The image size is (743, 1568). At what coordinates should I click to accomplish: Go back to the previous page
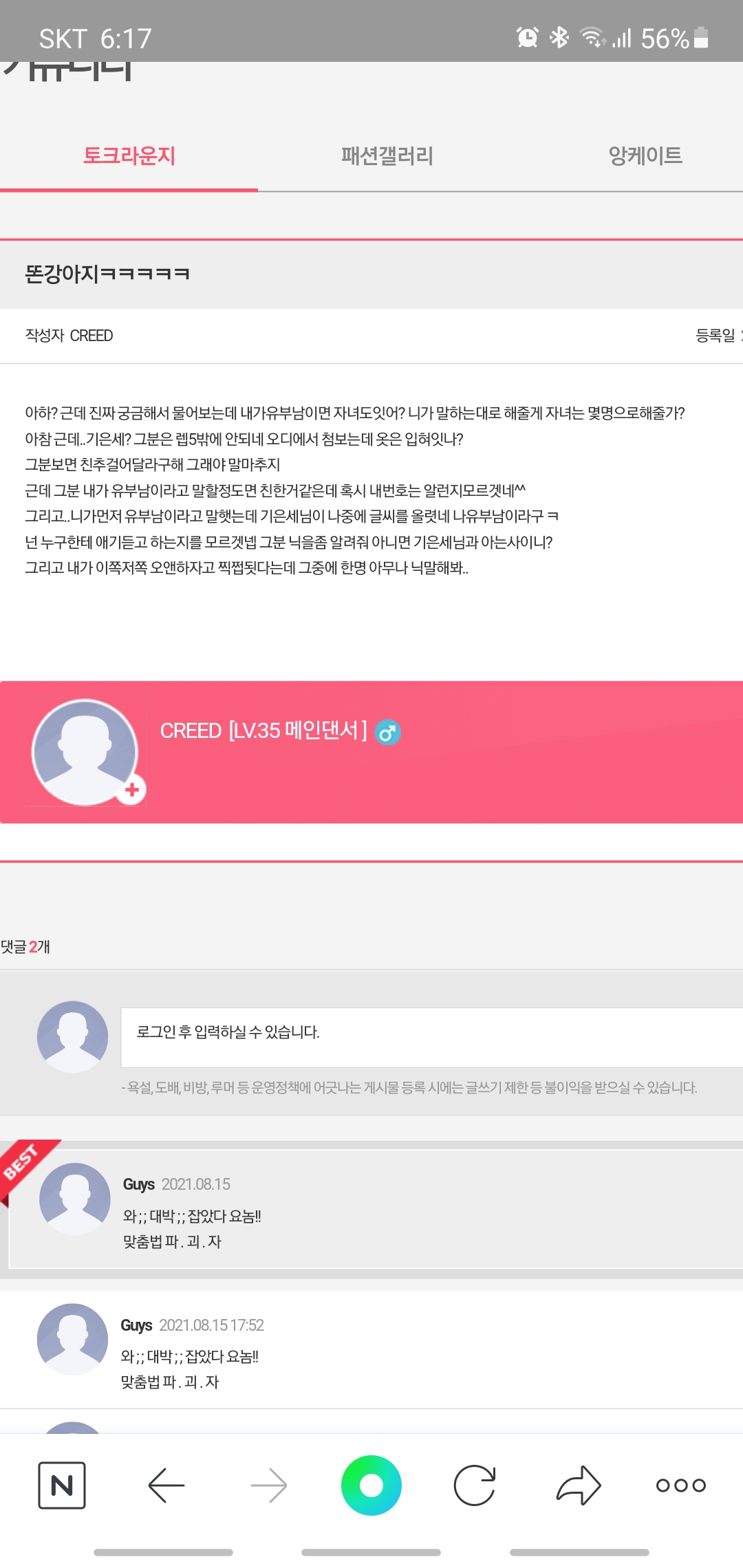[x=166, y=1485]
